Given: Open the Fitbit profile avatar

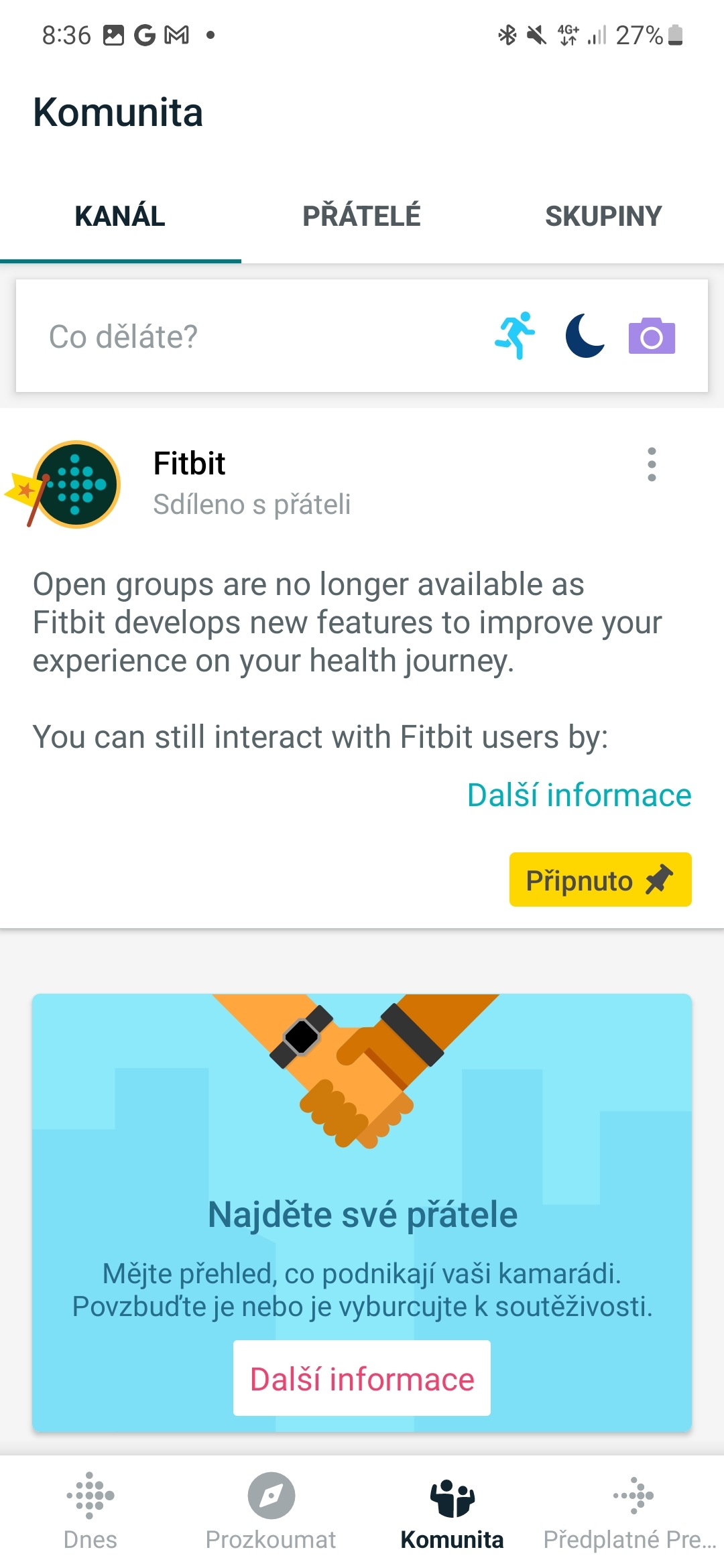Looking at the screenshot, I should point(75,484).
